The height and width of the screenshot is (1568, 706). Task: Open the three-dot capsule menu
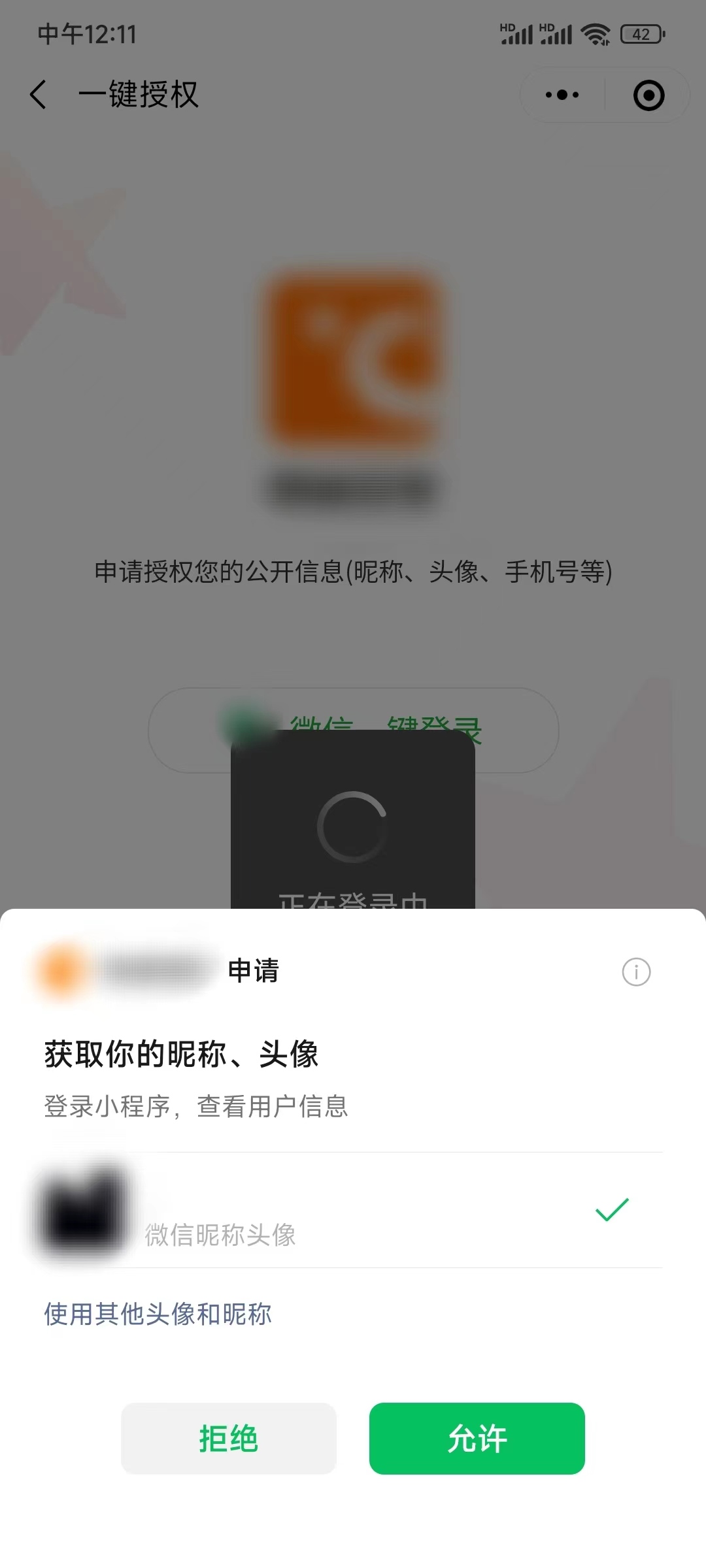pyautogui.click(x=561, y=95)
